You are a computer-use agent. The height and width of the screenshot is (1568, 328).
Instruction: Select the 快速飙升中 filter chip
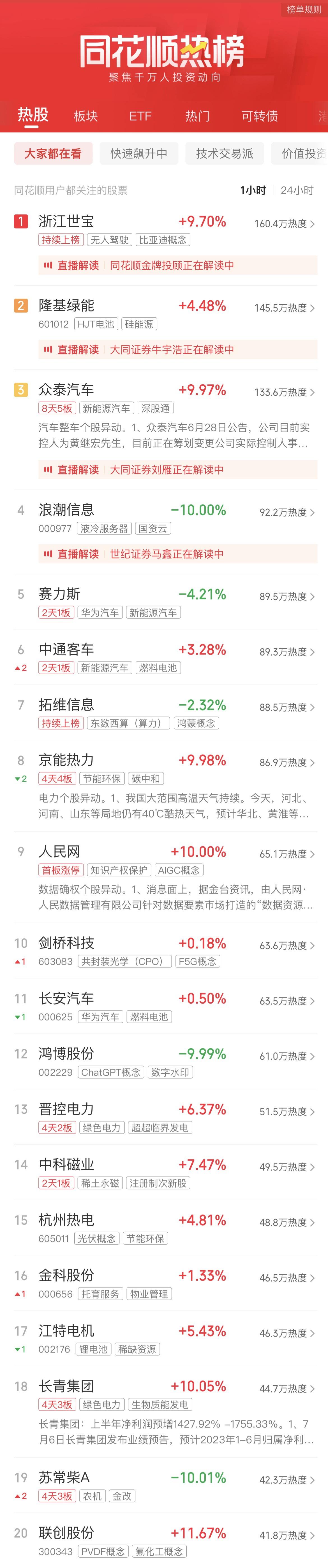[x=138, y=154]
